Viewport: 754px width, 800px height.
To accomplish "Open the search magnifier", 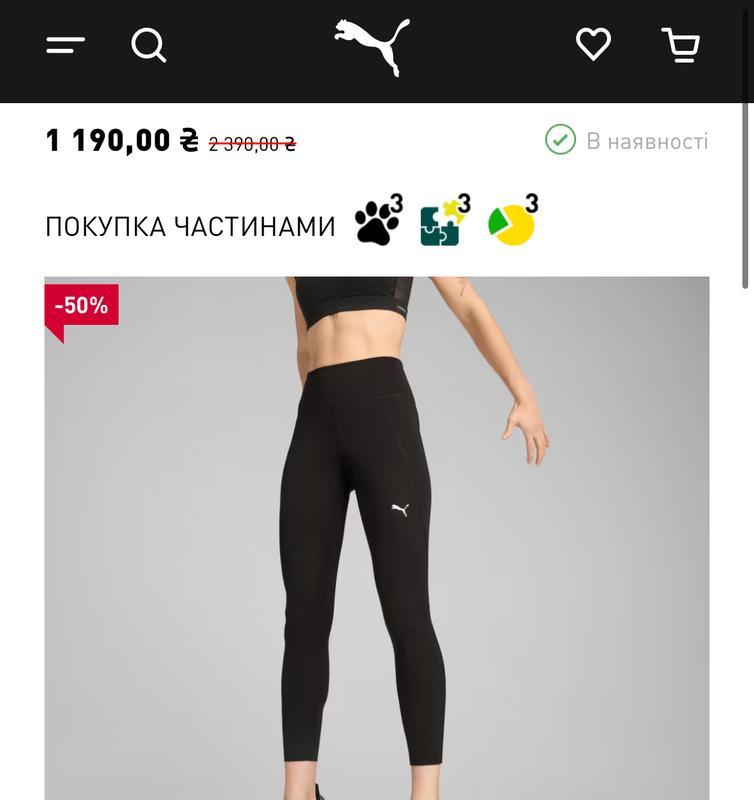I will pos(148,45).
